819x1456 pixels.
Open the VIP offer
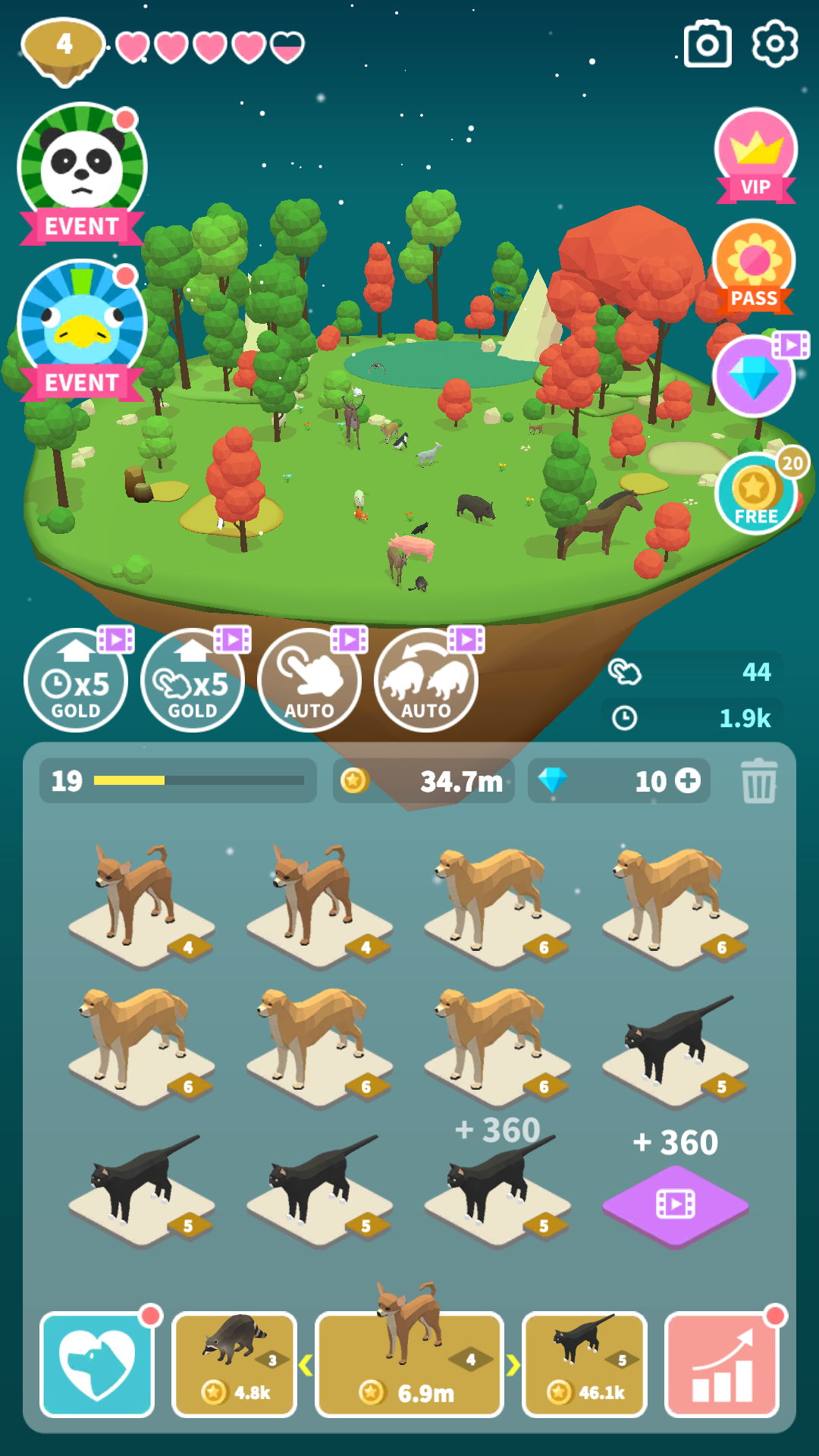coord(755,156)
